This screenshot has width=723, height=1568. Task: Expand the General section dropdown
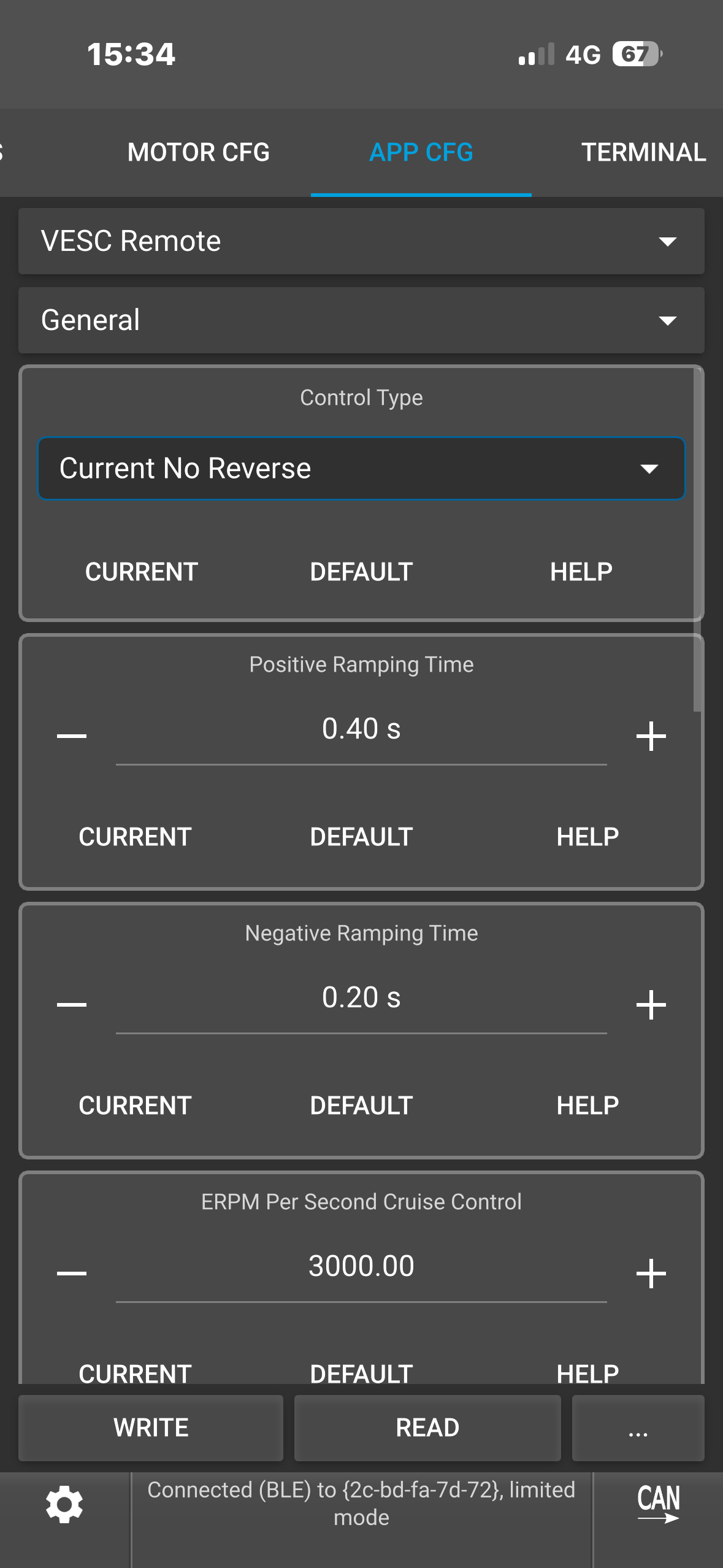pos(361,320)
